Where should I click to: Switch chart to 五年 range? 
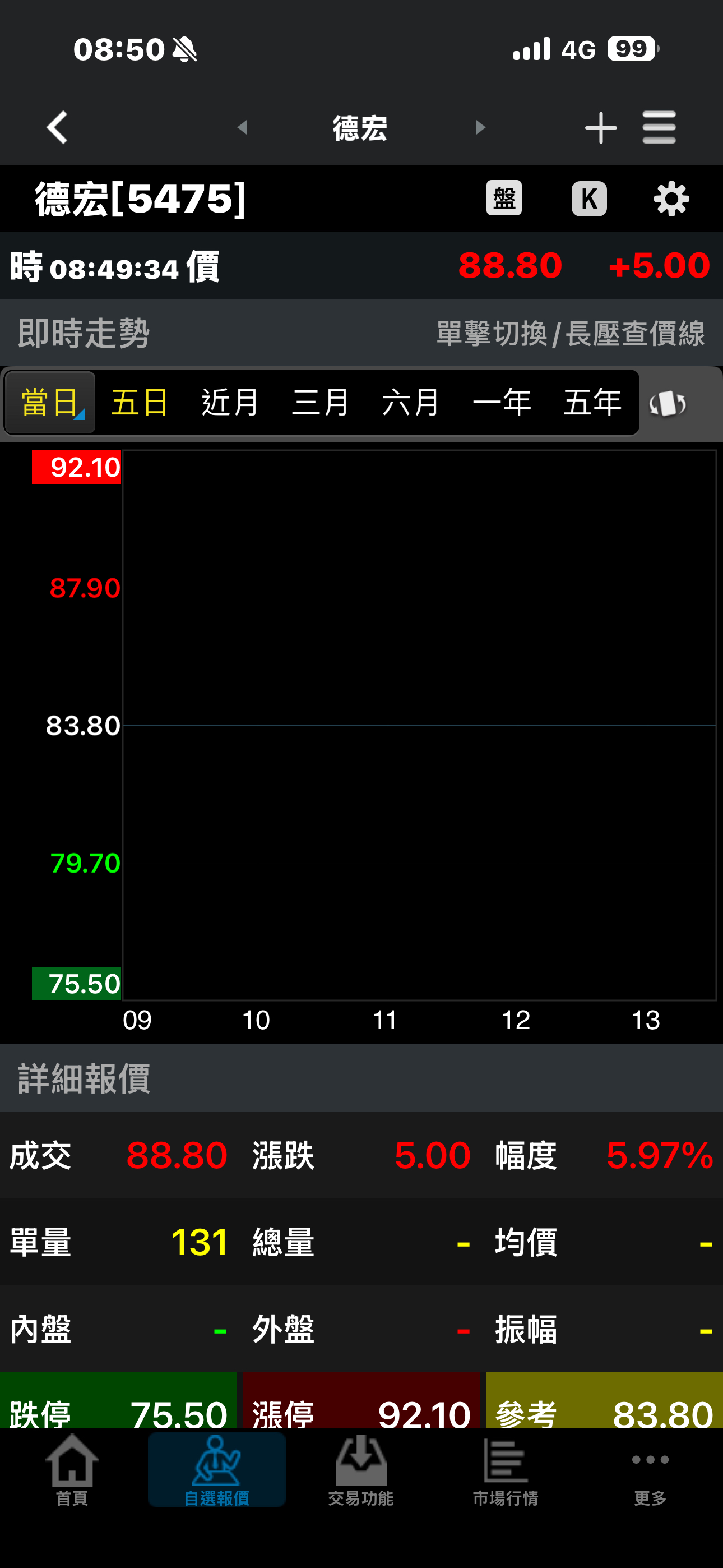pyautogui.click(x=591, y=402)
